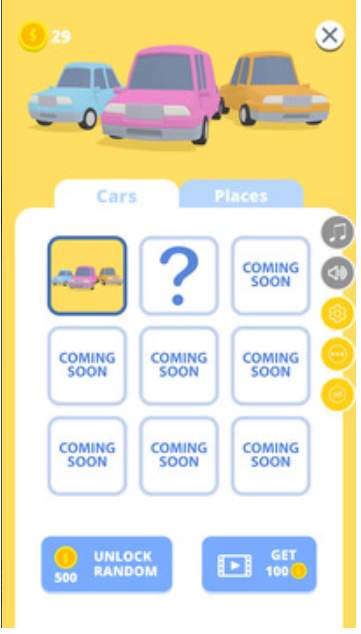Open the three-dots more button
Screen dimensions: 361x634
(x=338, y=354)
